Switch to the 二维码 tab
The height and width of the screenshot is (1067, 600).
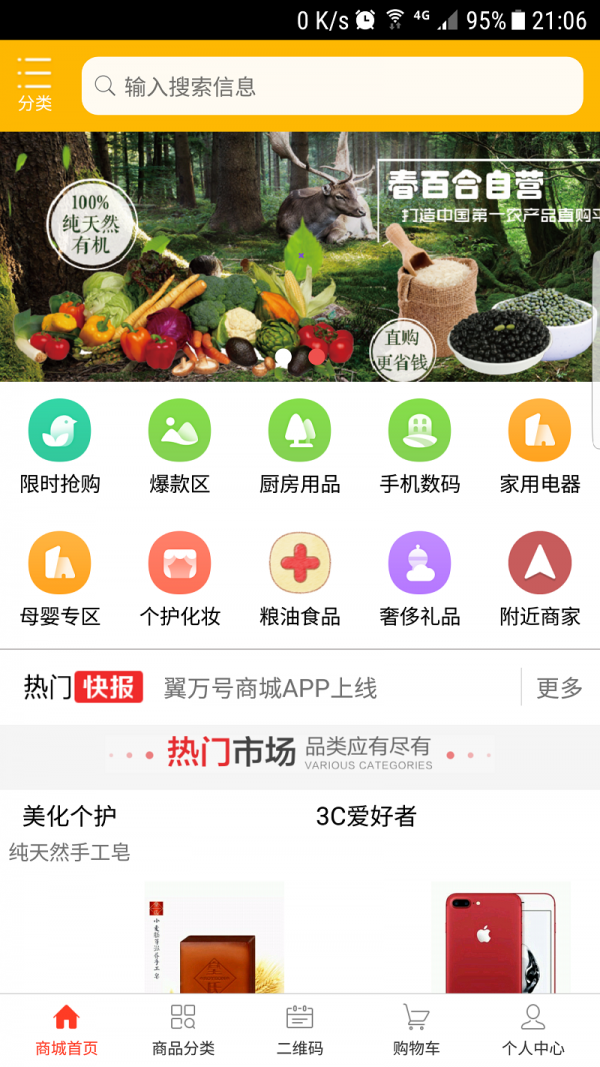[300, 1030]
